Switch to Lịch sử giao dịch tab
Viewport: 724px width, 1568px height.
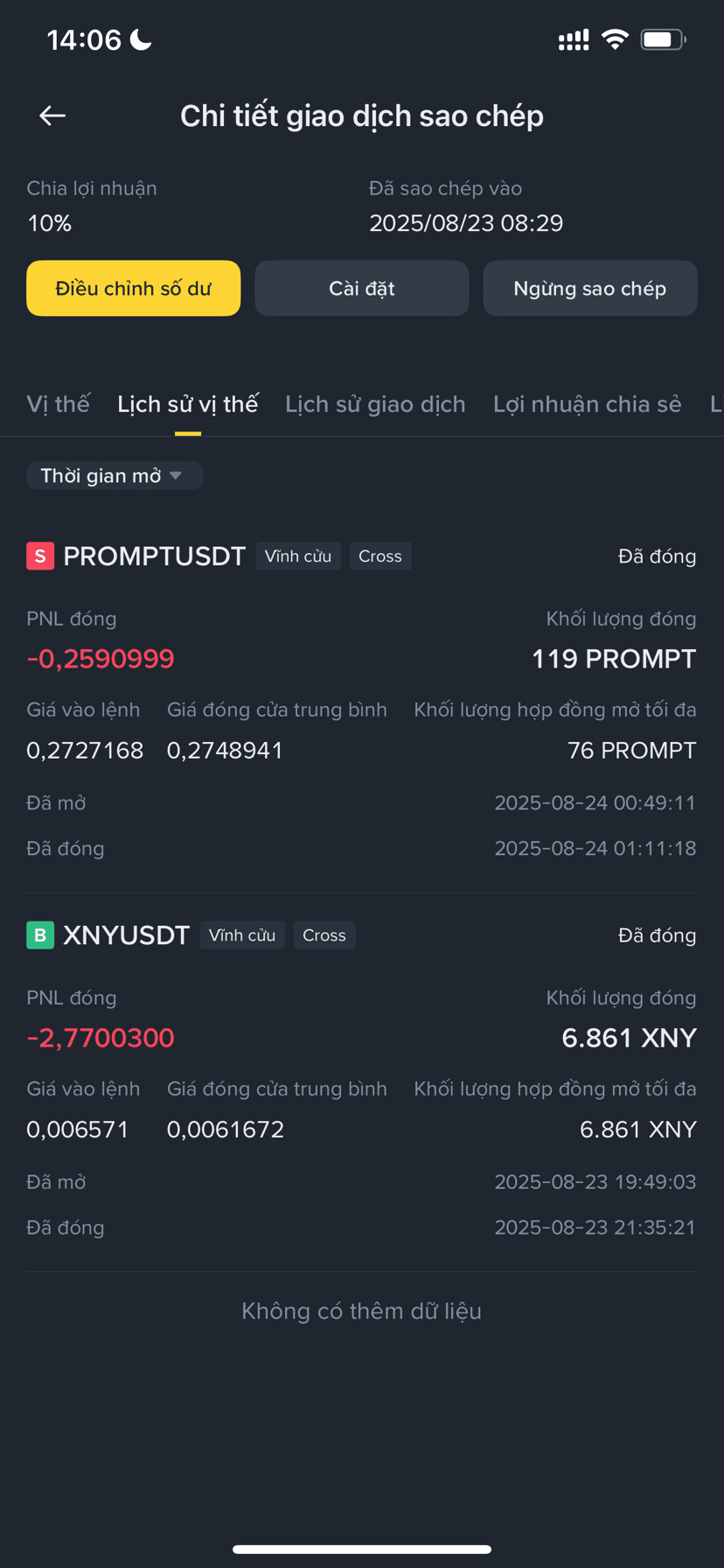pos(375,404)
